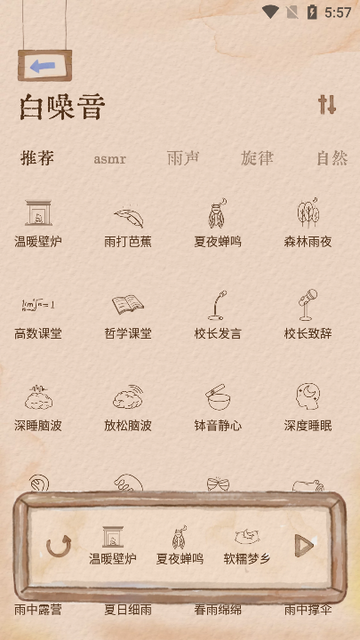Pick 放松脑波 sound
The height and width of the screenshot is (640, 360).
pyautogui.click(x=128, y=408)
